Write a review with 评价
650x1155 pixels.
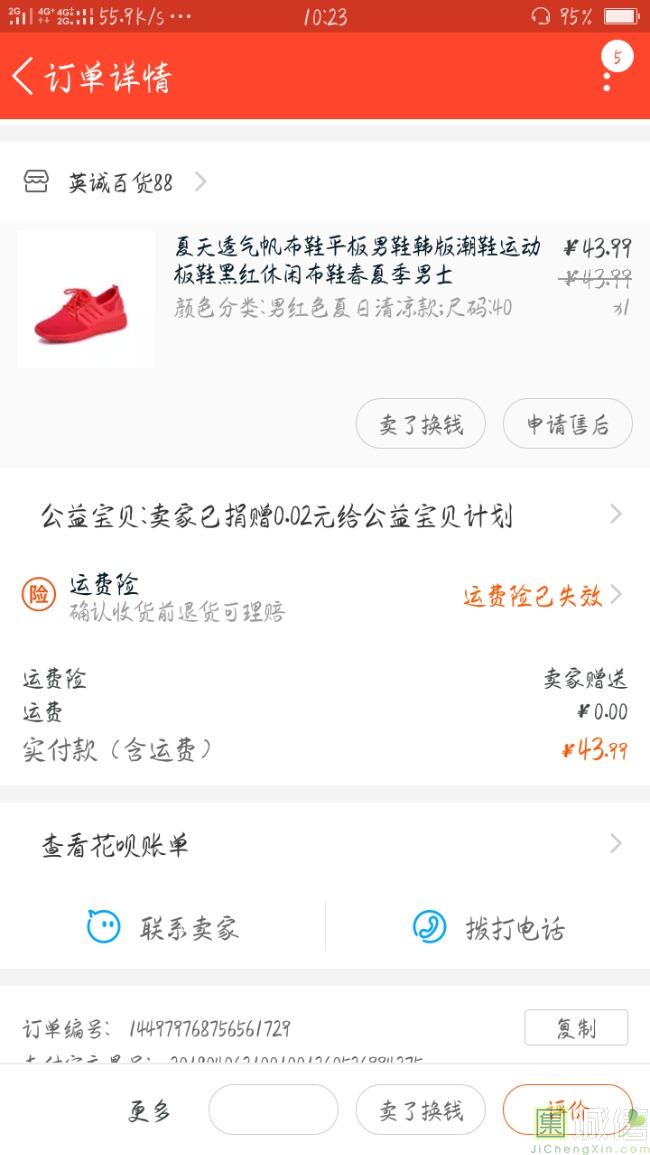(x=567, y=1108)
